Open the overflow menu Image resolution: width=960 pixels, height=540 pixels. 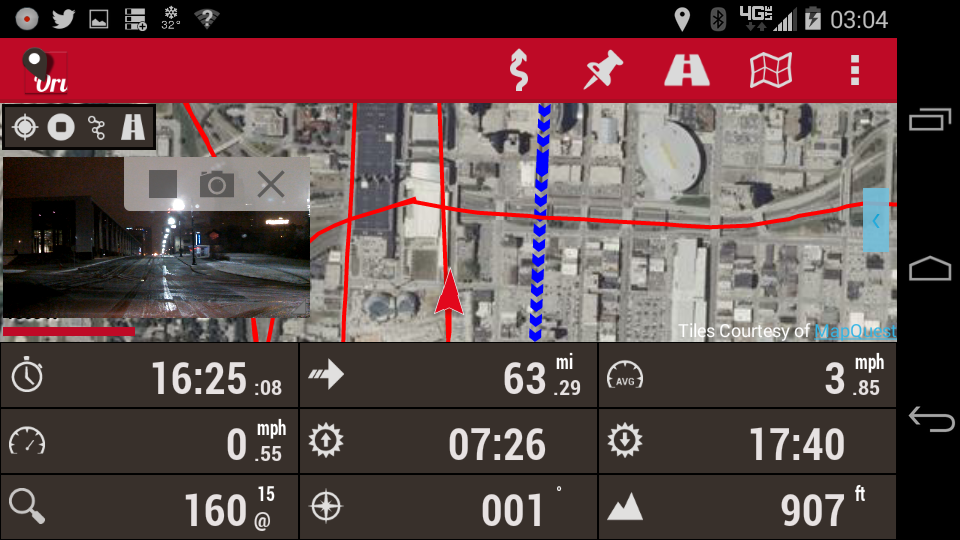(854, 71)
